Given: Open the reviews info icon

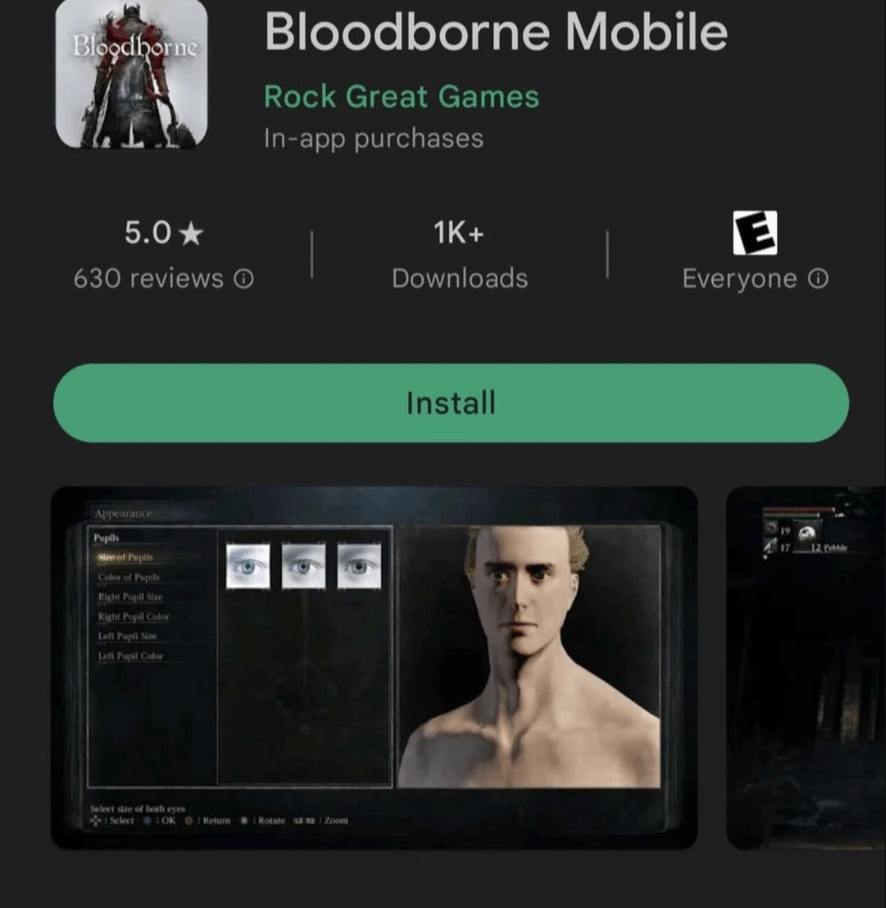Looking at the screenshot, I should (243, 279).
